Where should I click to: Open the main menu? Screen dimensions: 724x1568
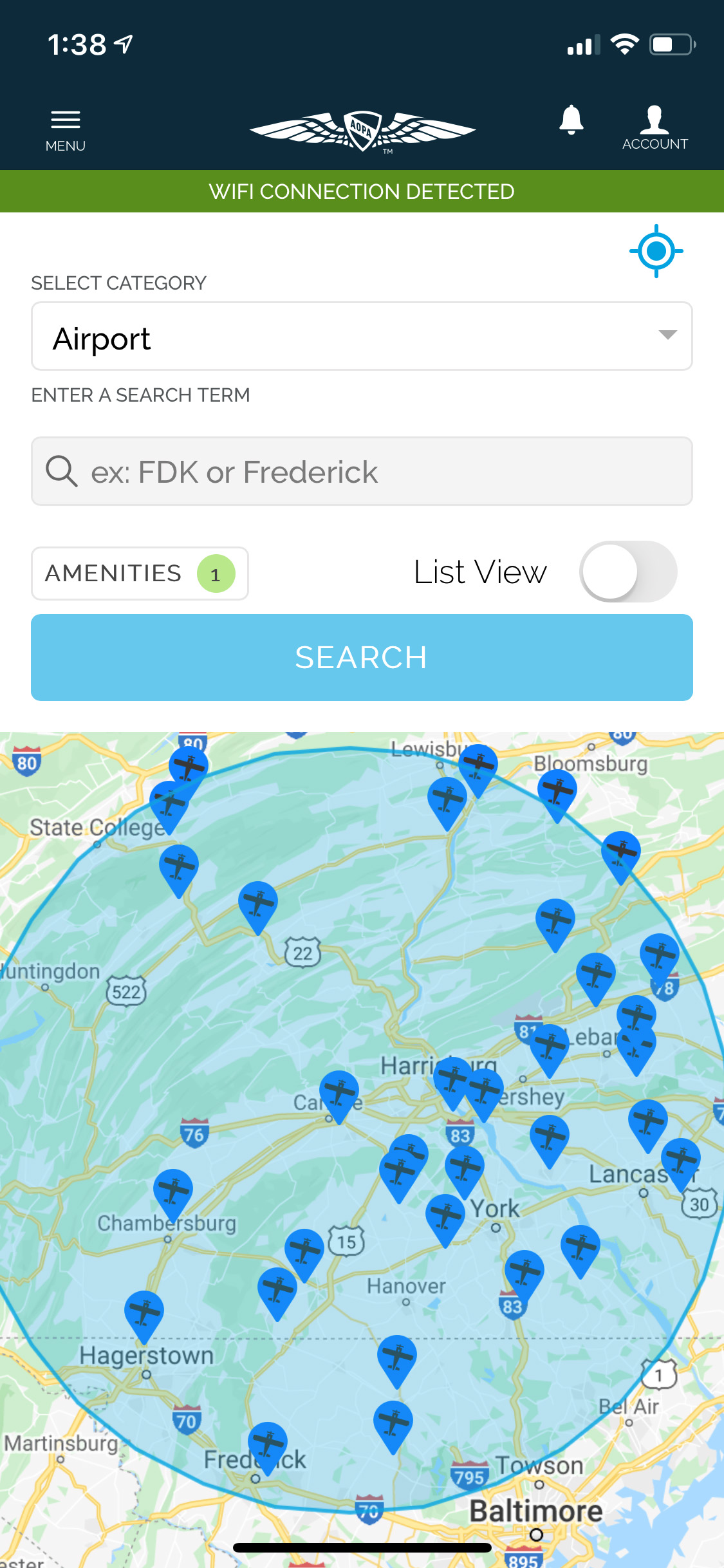pos(65,129)
